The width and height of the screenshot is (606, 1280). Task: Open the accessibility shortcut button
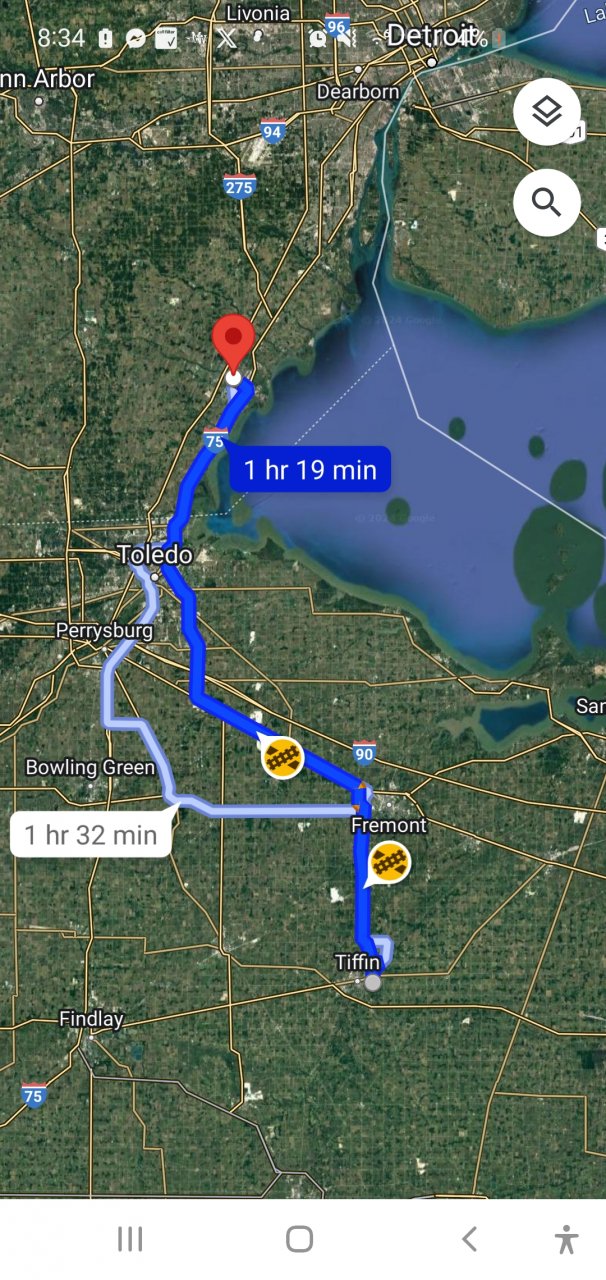click(x=566, y=1239)
